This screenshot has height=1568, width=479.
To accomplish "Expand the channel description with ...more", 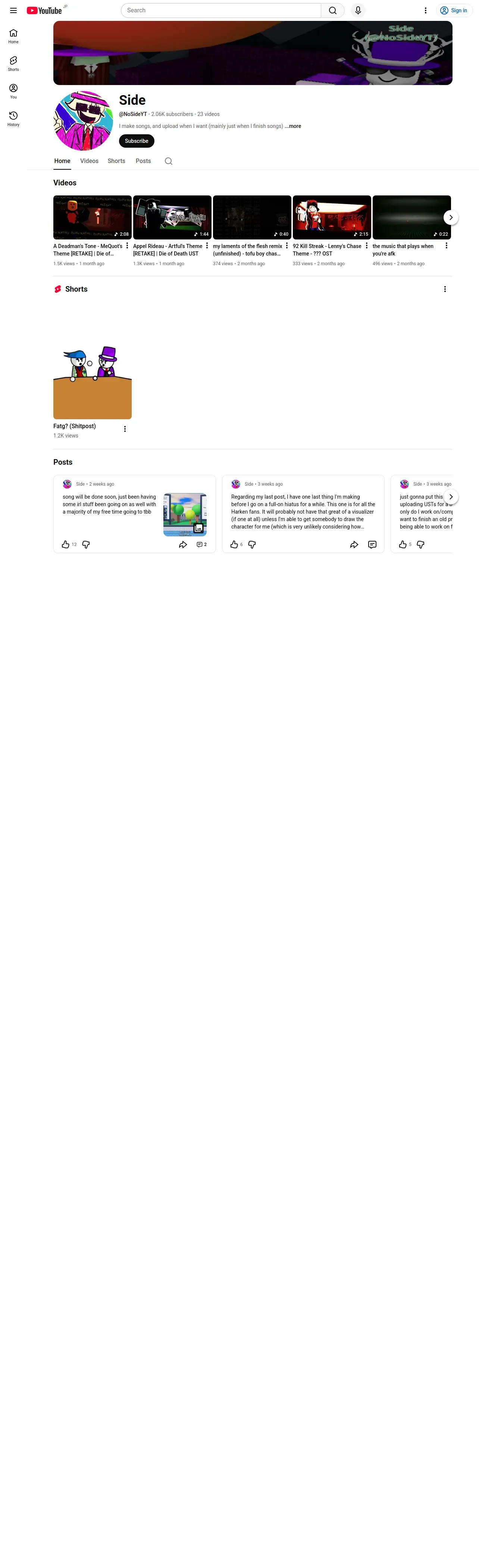I will pyautogui.click(x=293, y=126).
